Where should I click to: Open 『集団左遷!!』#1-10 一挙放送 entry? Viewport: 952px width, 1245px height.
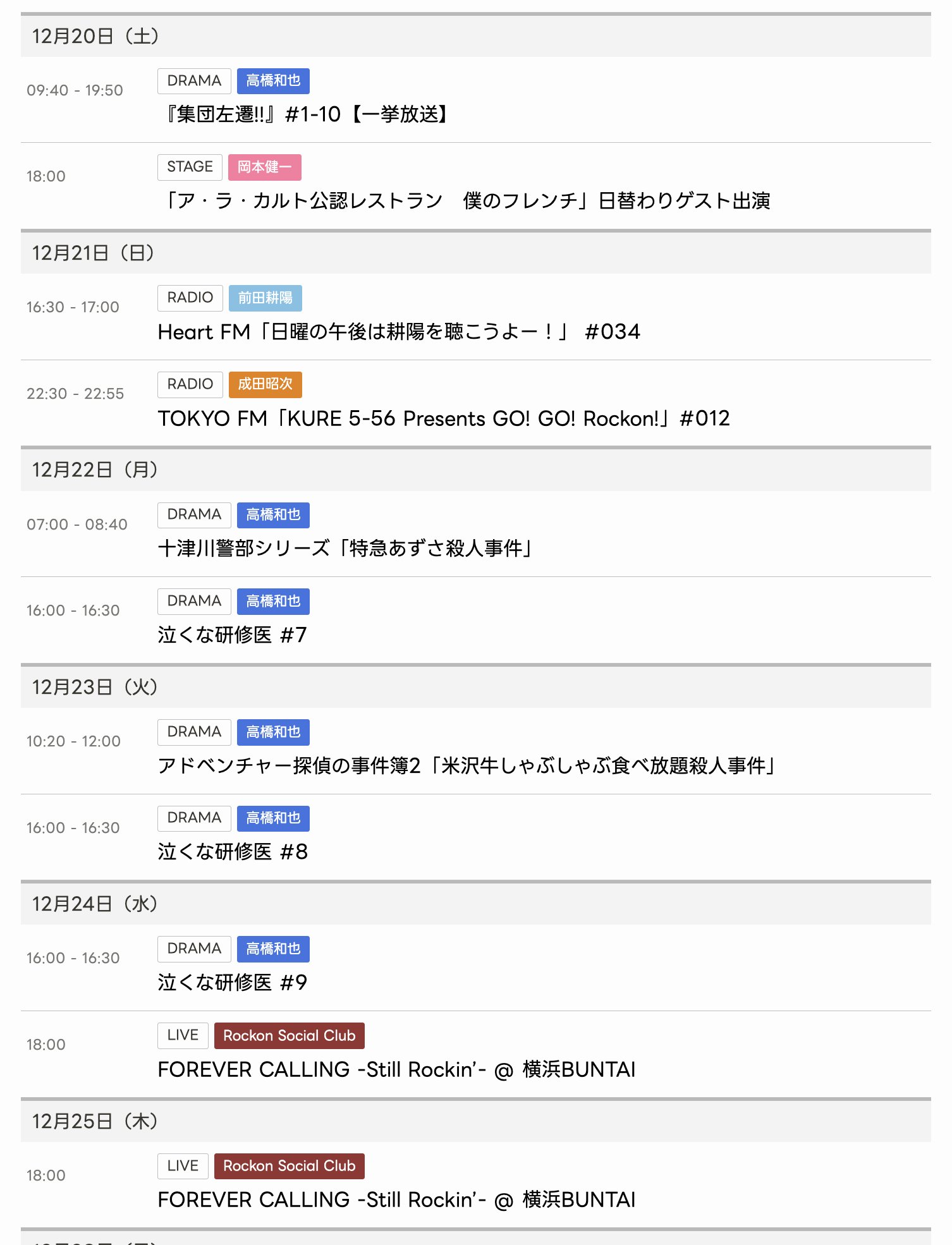(307, 114)
